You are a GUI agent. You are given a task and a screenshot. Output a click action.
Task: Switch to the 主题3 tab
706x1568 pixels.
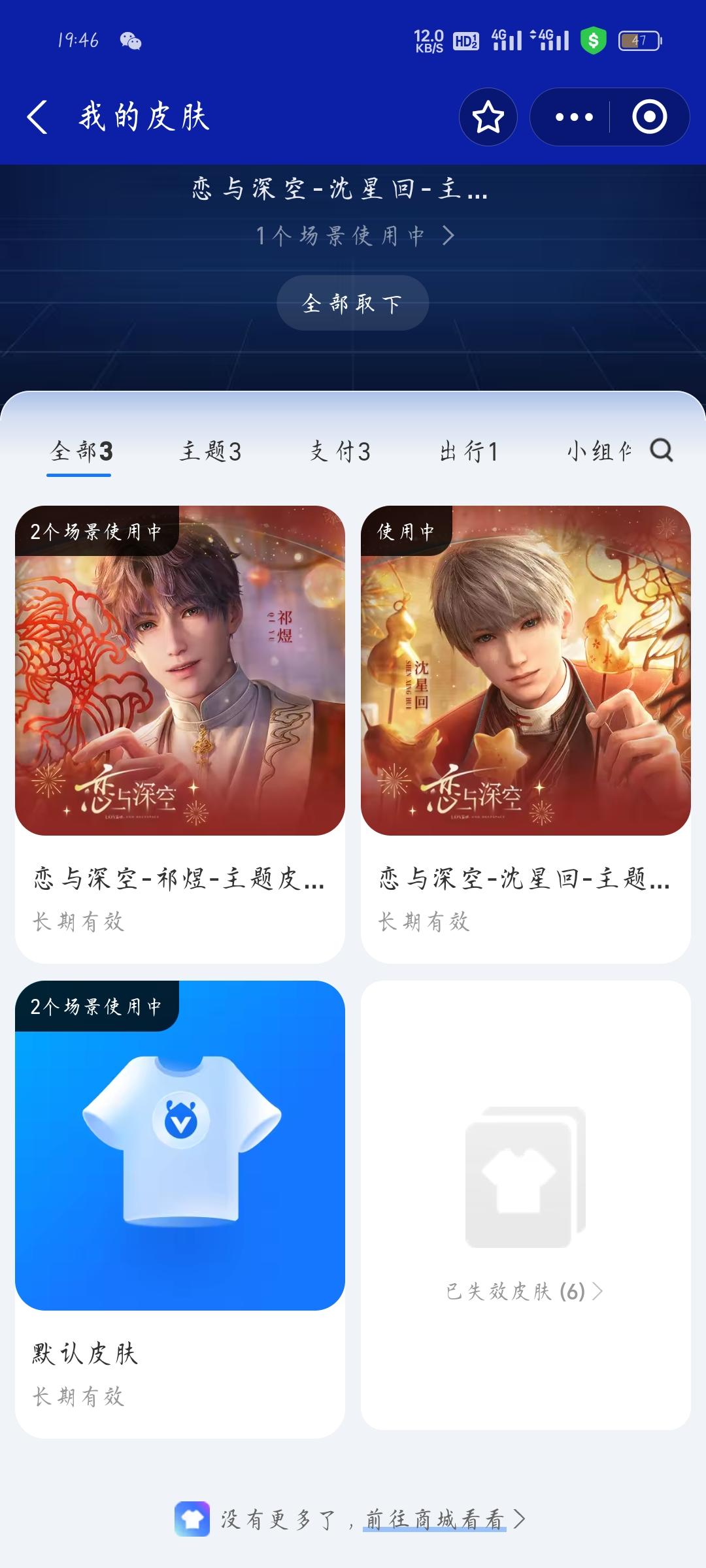tap(210, 452)
